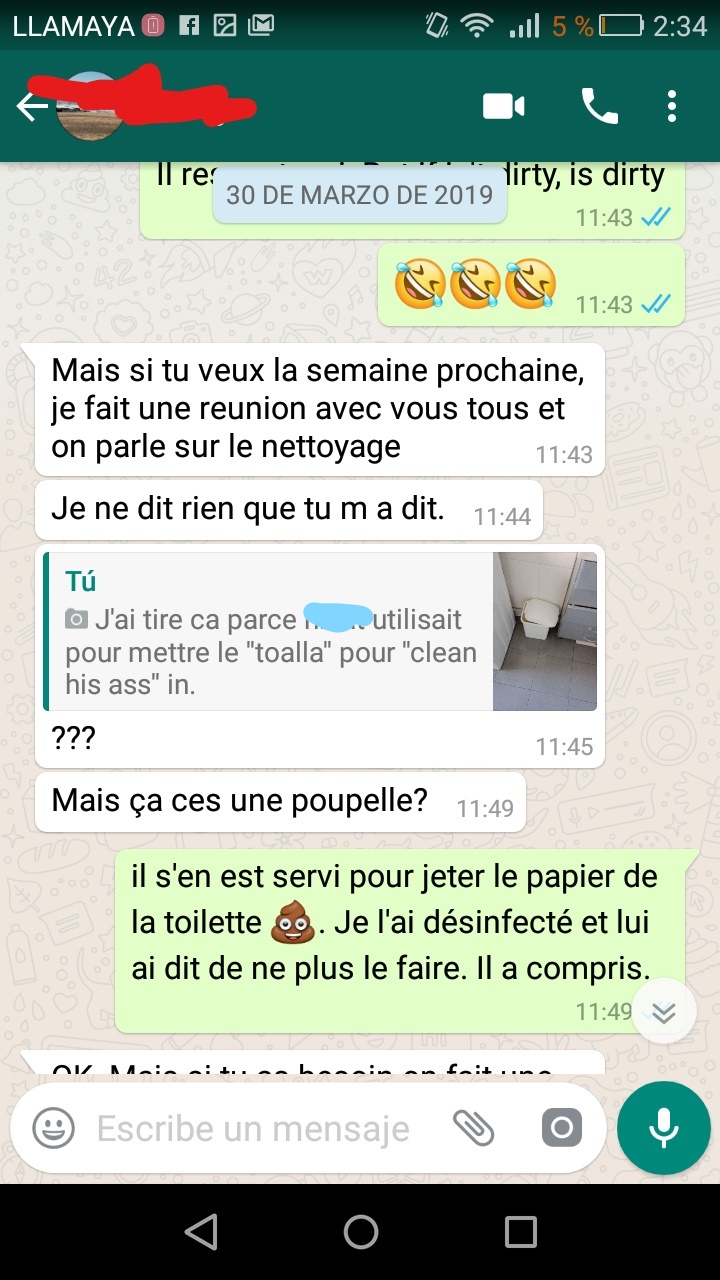Open the quoted trash bin photo reply
The height and width of the screenshot is (1280, 720).
pyautogui.click(x=320, y=631)
